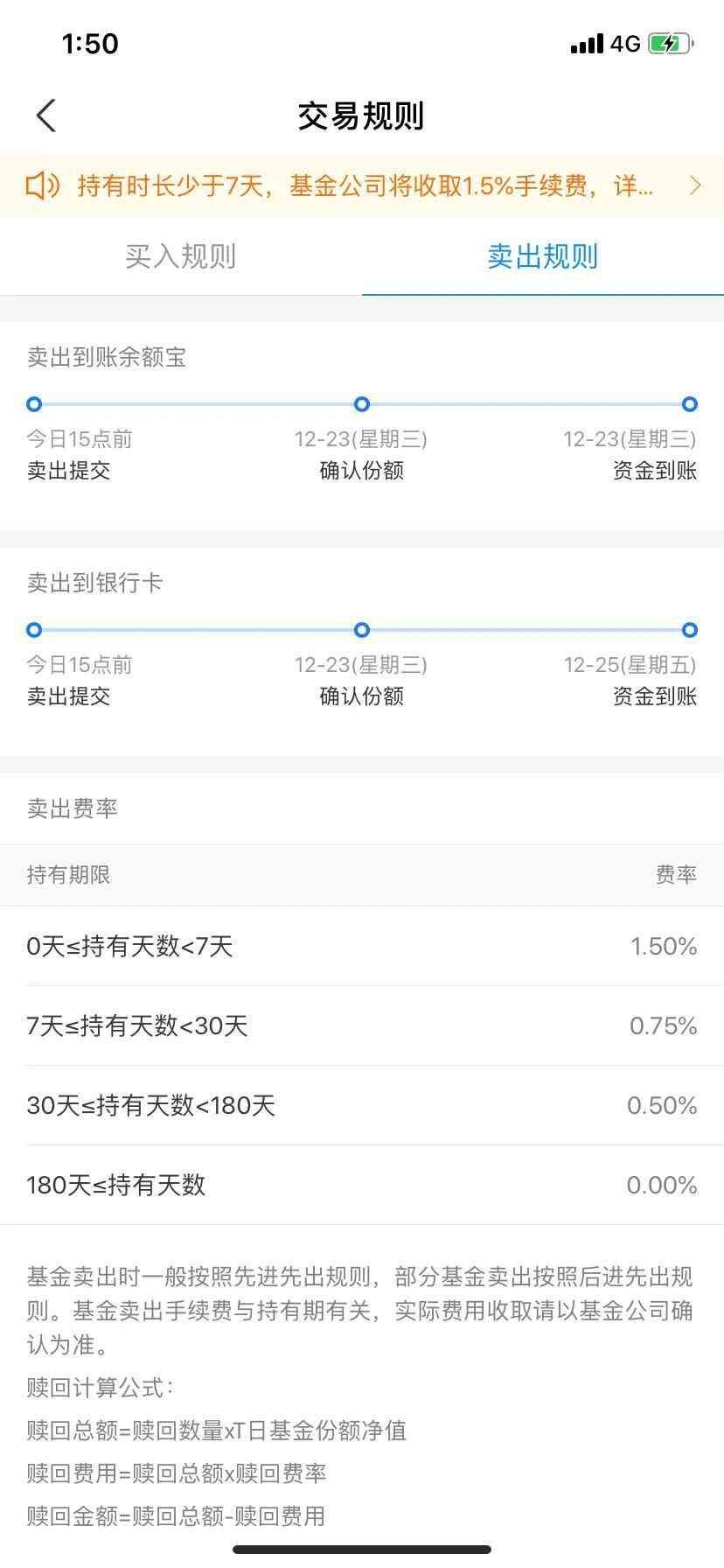Select the 卖出提交 node under 卖出到银行卡
This screenshot has width=724, height=1568.
(33, 630)
